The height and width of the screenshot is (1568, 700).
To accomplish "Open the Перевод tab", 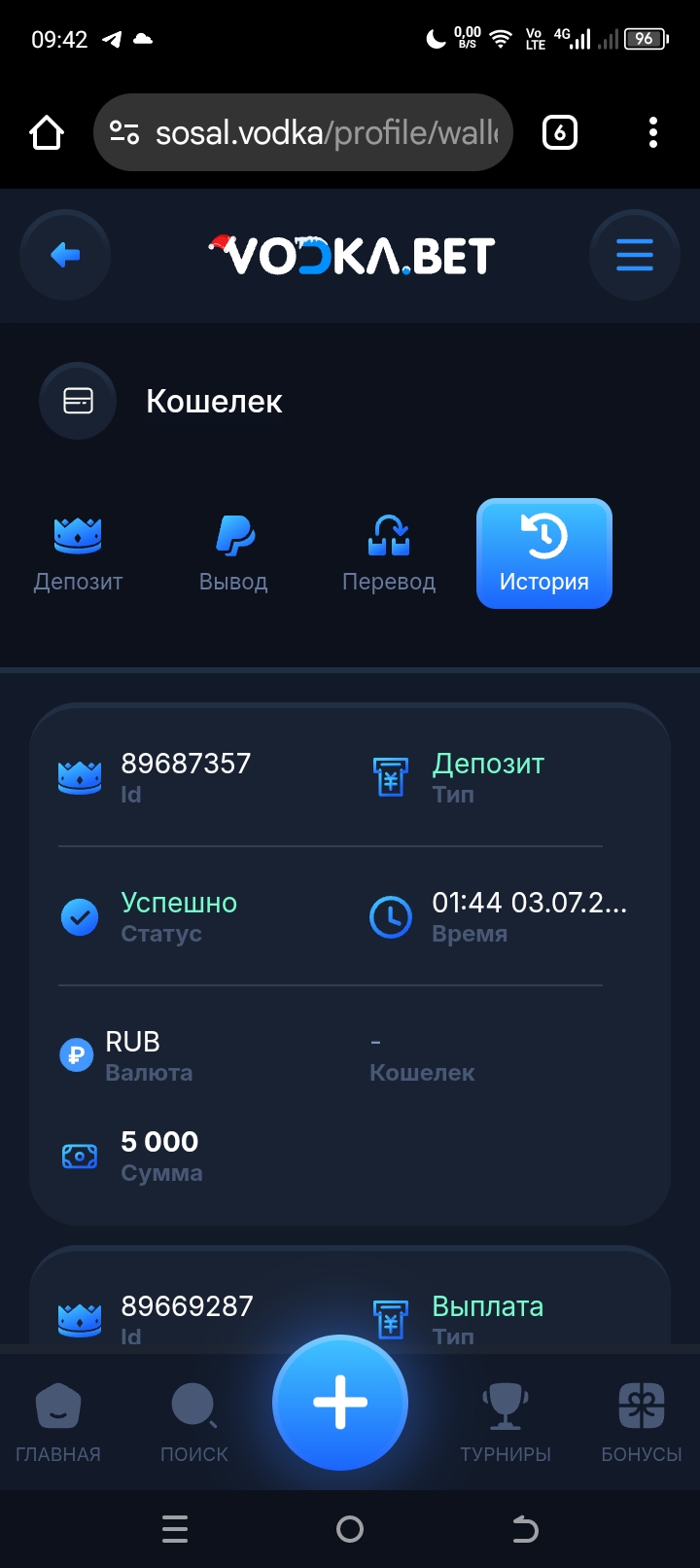I will (x=389, y=554).
